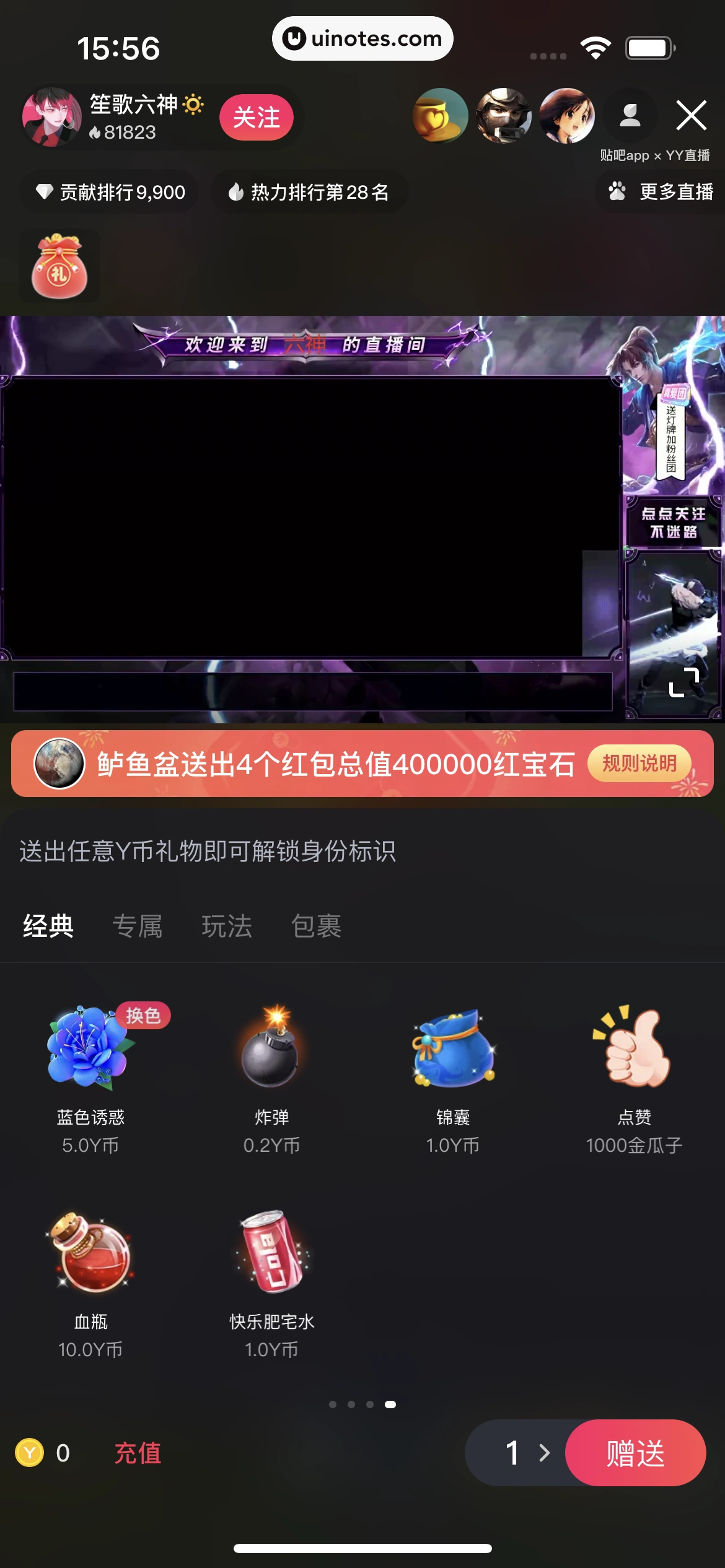Viewport: 725px width, 1568px height.
Task: Expand video to fullscreen
Action: 683,682
